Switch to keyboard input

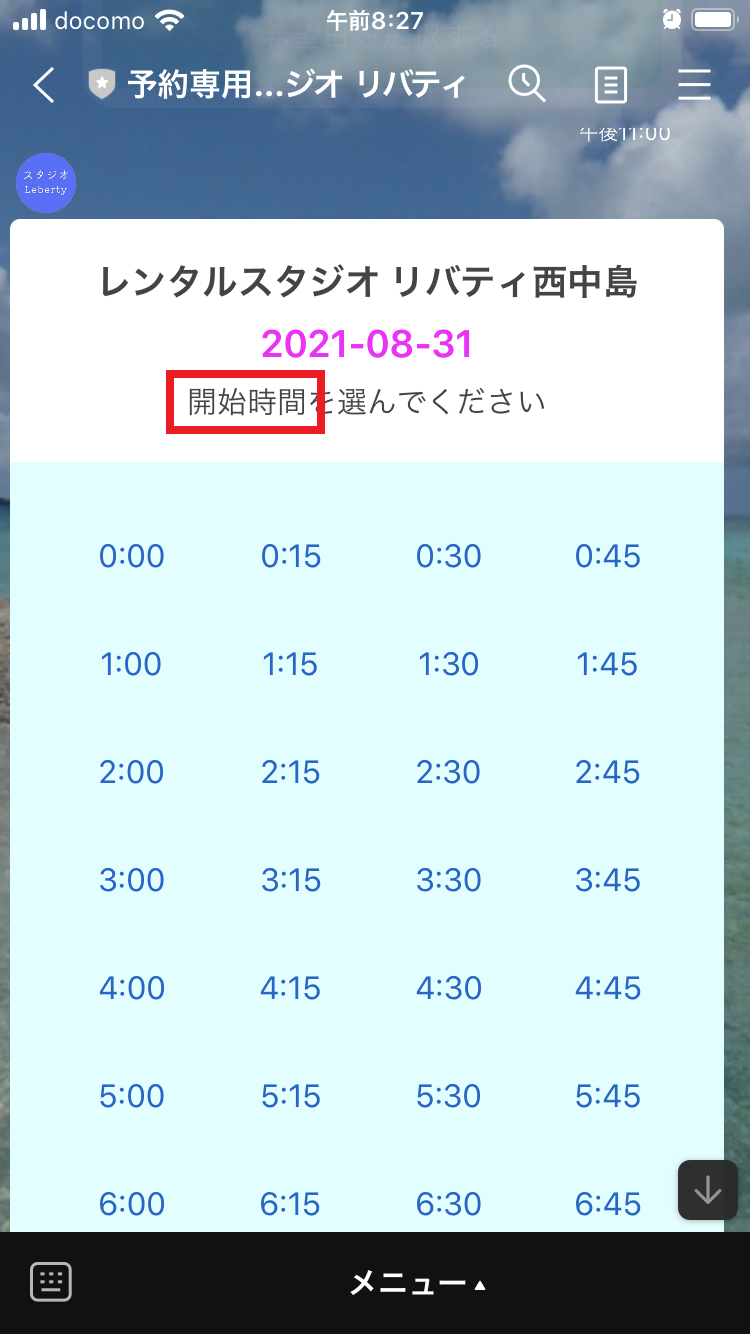coord(51,1281)
